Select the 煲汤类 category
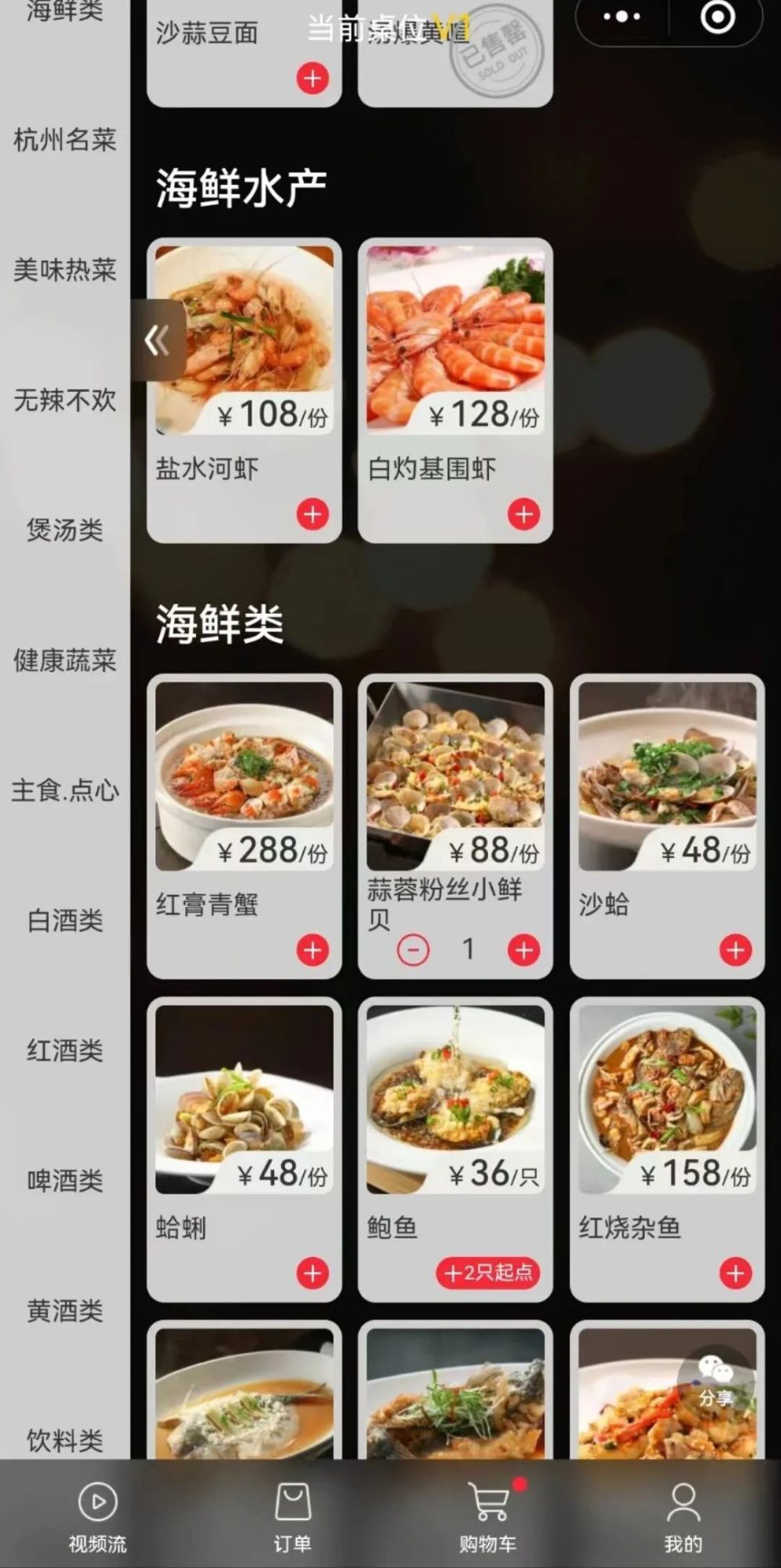The image size is (781, 1568). tap(65, 530)
